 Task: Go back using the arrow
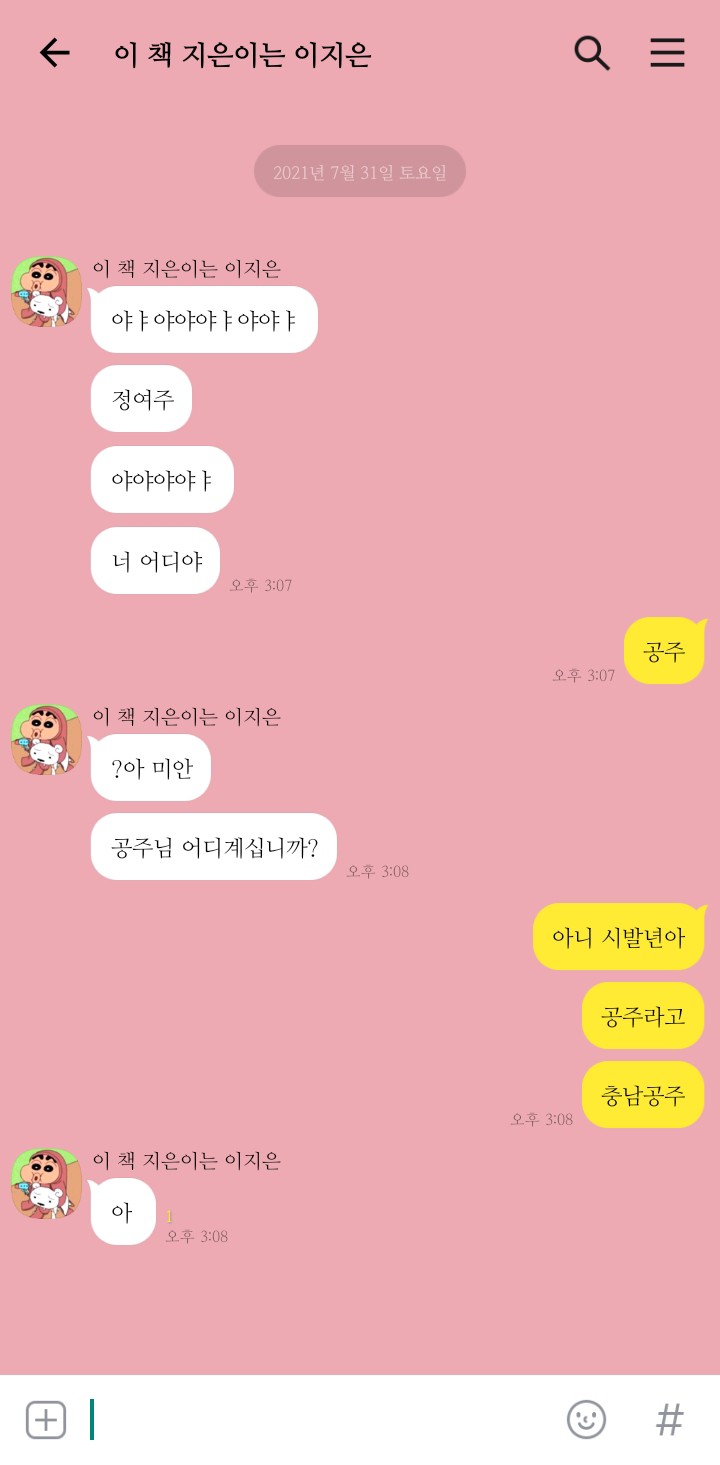pyautogui.click(x=54, y=53)
